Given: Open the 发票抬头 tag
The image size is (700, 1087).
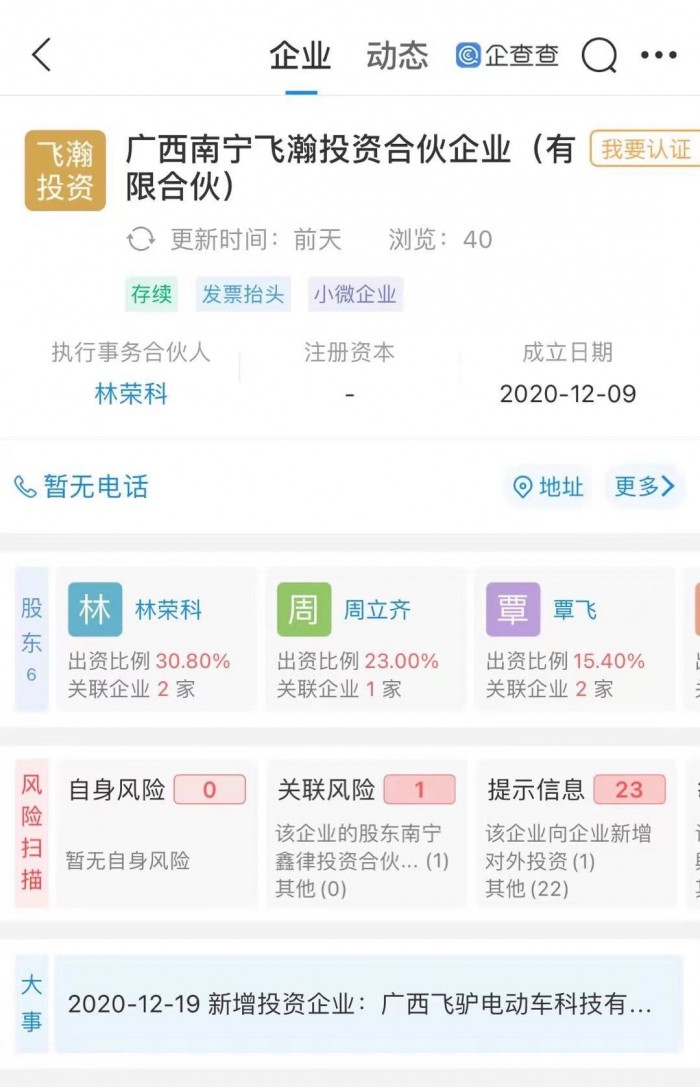Looking at the screenshot, I should (x=243, y=294).
